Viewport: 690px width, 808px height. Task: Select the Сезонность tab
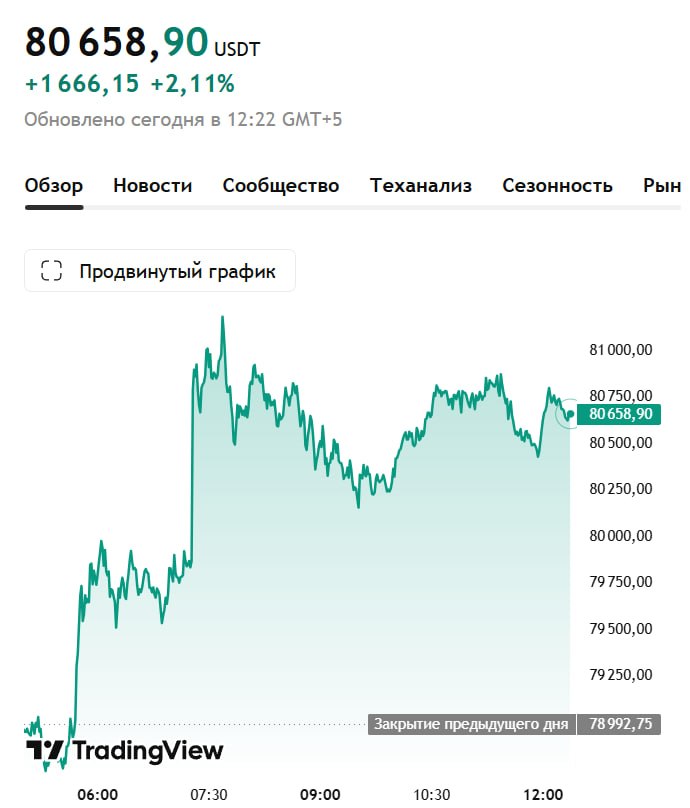pyautogui.click(x=558, y=186)
